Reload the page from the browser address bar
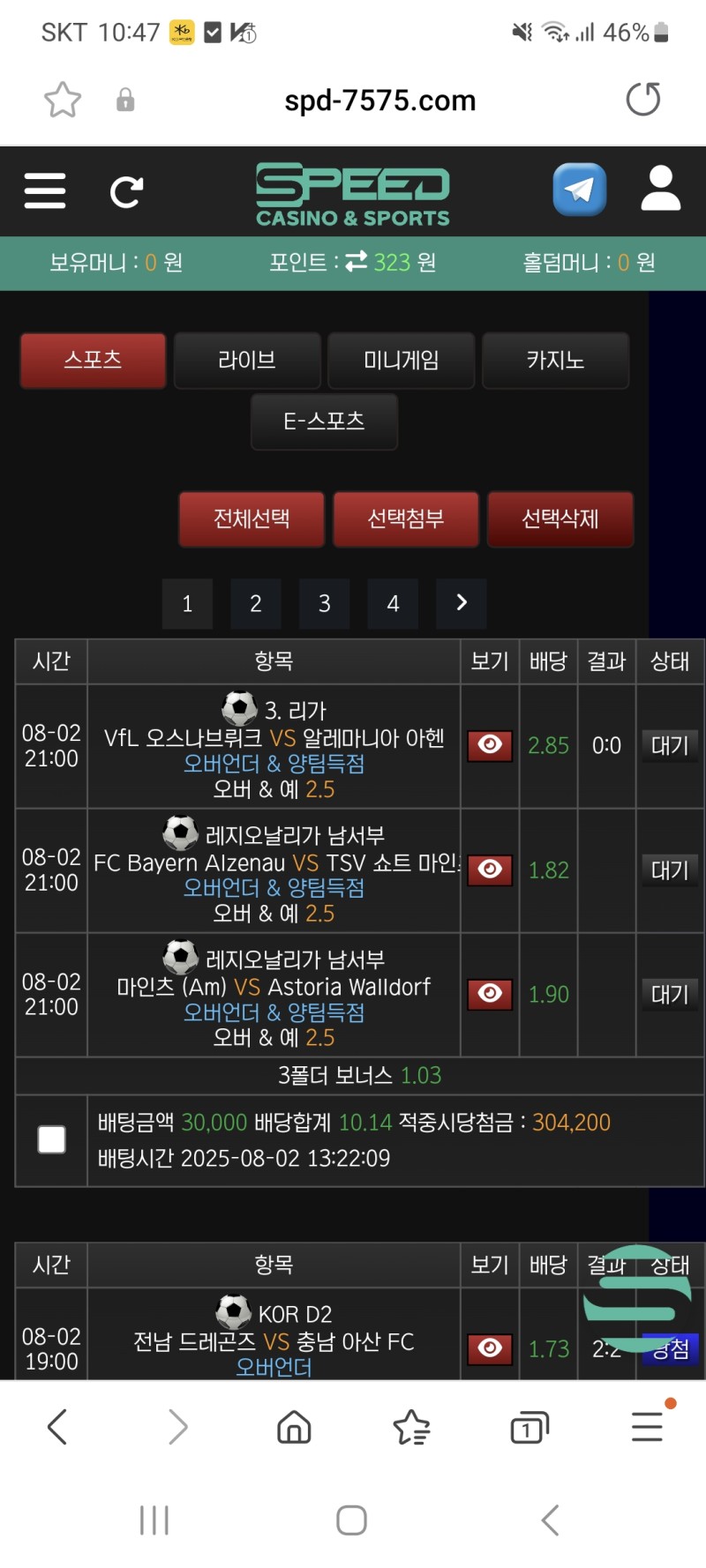This screenshot has height=1568, width=706. click(643, 100)
